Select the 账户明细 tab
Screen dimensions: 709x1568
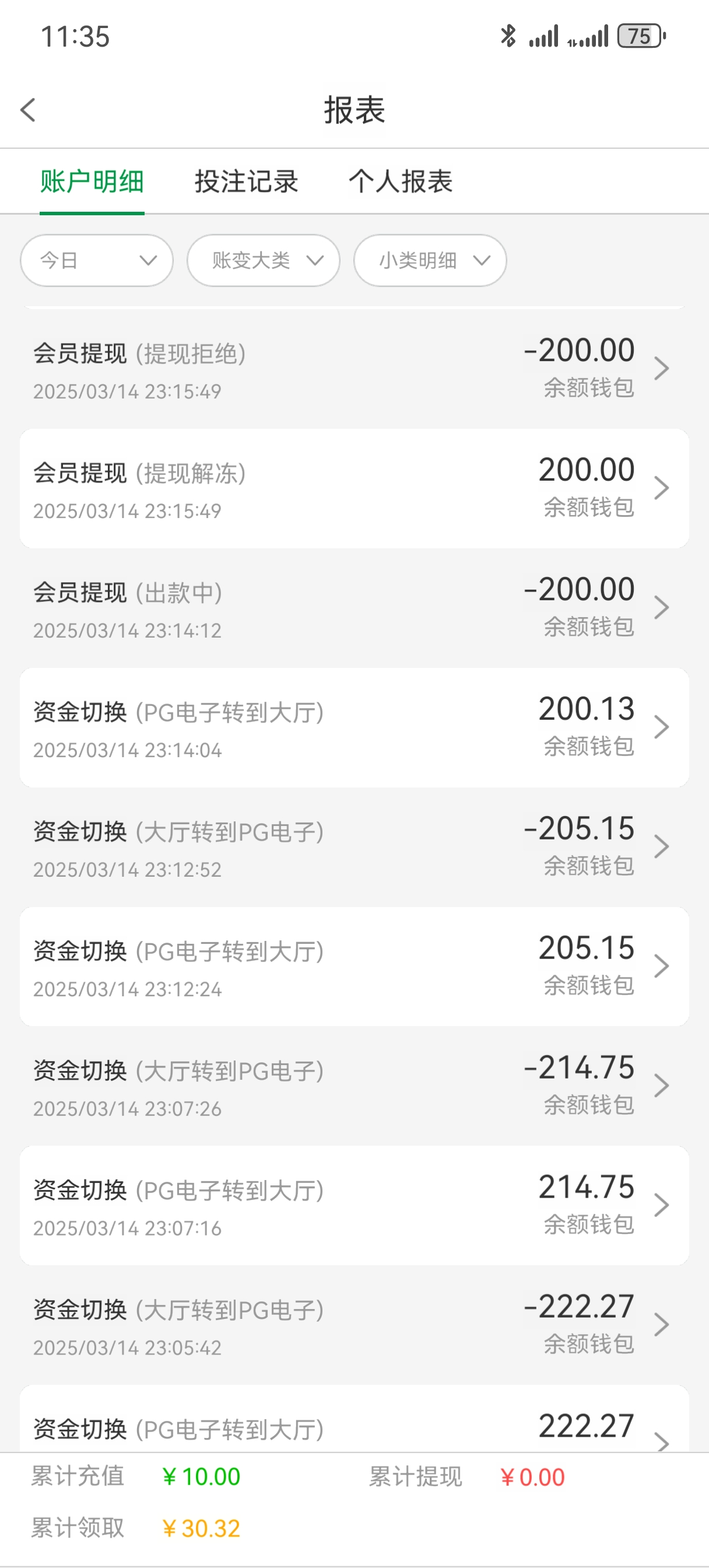click(x=92, y=181)
